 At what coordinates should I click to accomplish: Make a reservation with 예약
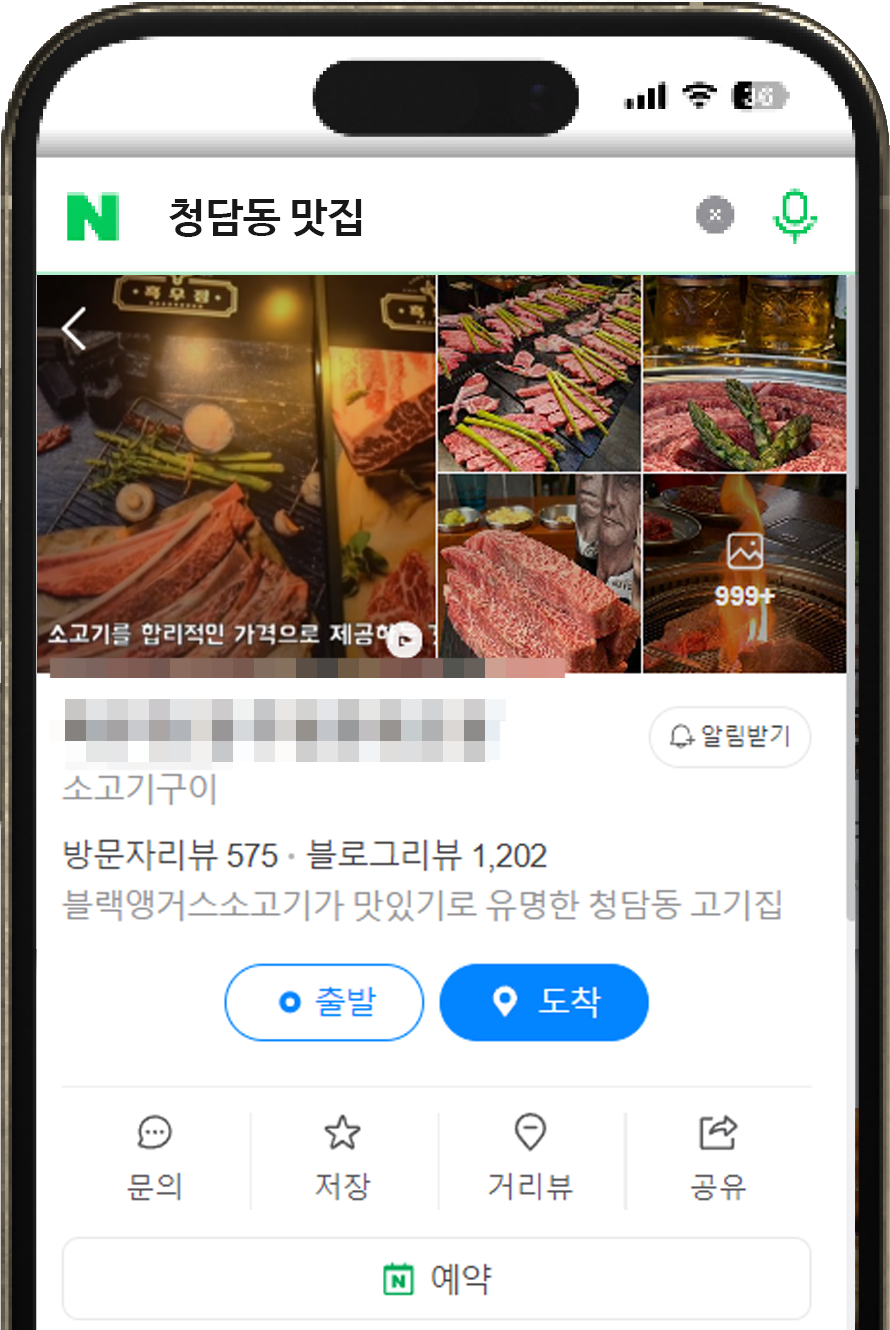pyautogui.click(x=436, y=1279)
